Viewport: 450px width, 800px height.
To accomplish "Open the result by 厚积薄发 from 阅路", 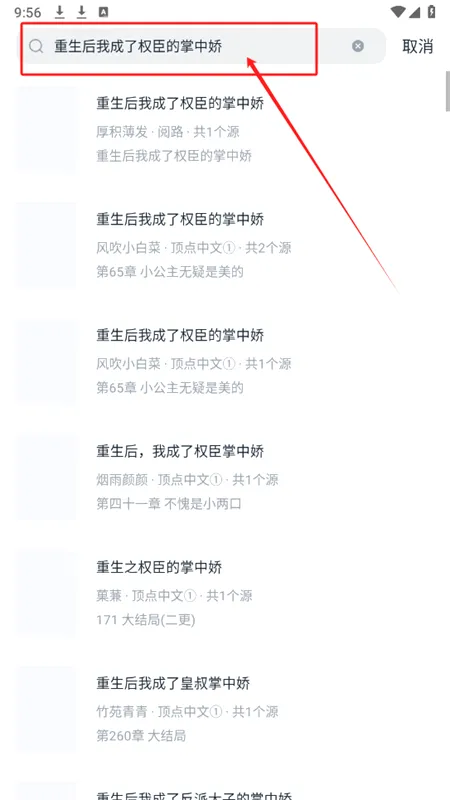I will 224,130.
